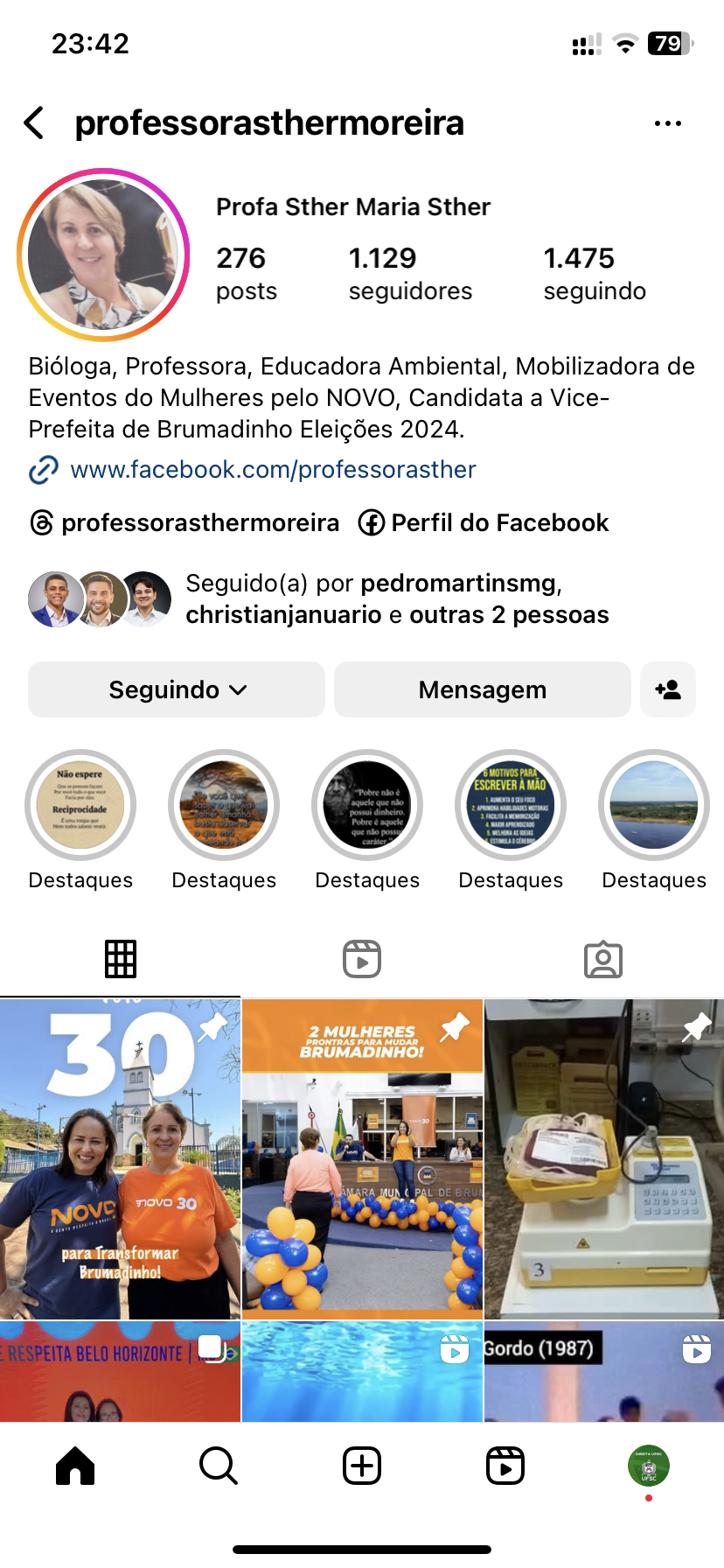Create a new post with the plus icon
Image resolution: width=724 pixels, height=1568 pixels.
tap(362, 1466)
